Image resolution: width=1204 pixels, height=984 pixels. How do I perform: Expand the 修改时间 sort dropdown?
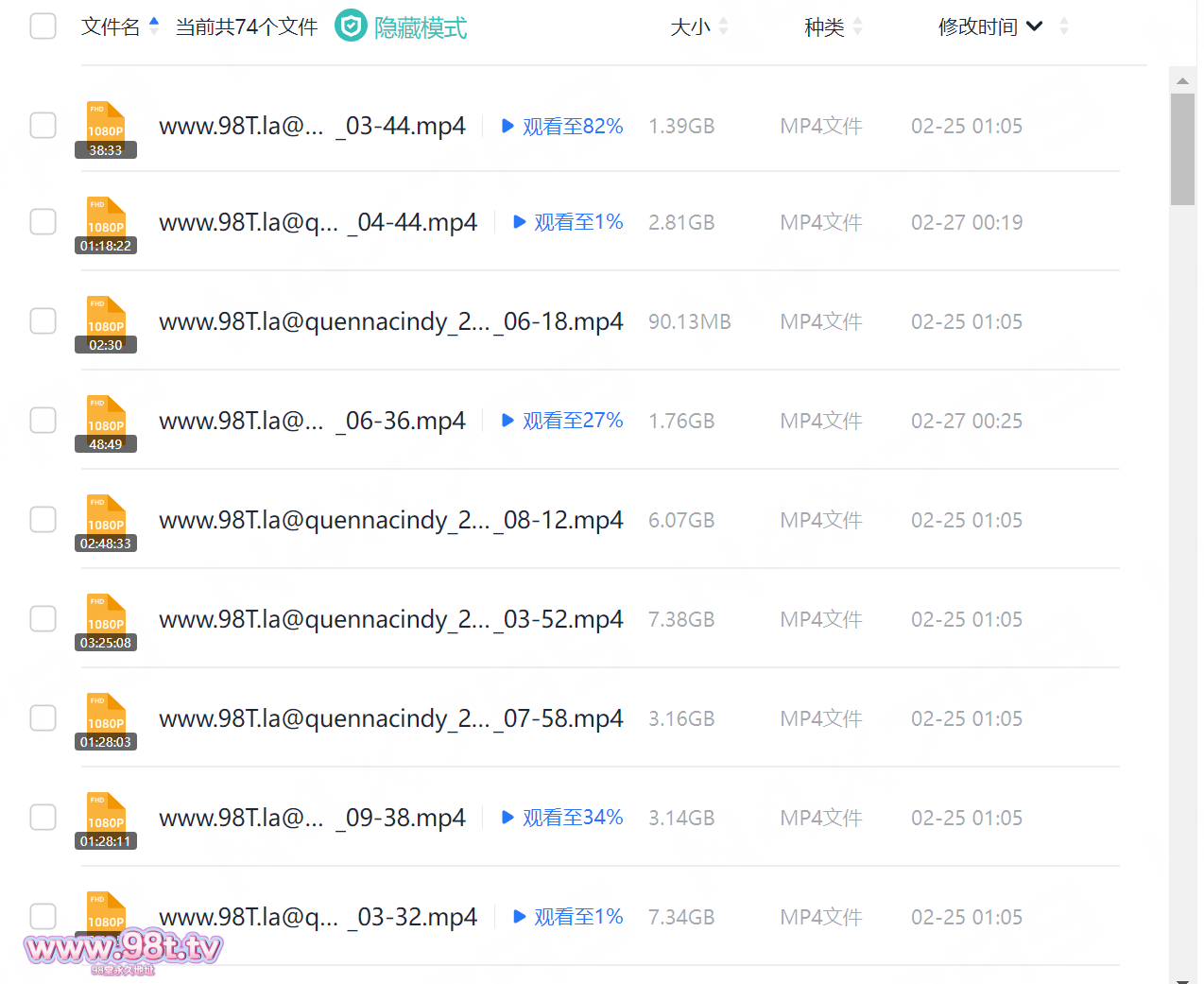1035,26
